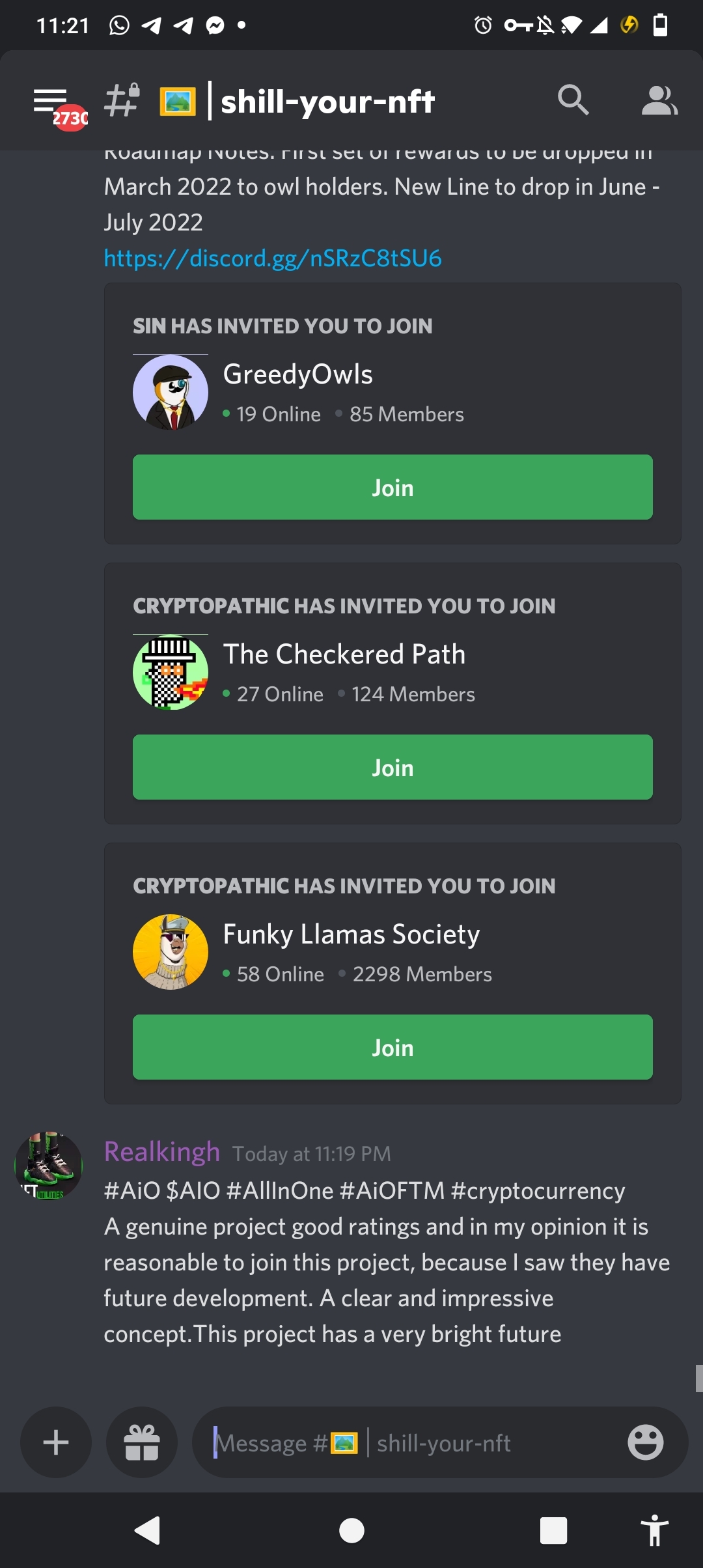
Task: Add an attachment with the plus button
Action: (56, 1442)
